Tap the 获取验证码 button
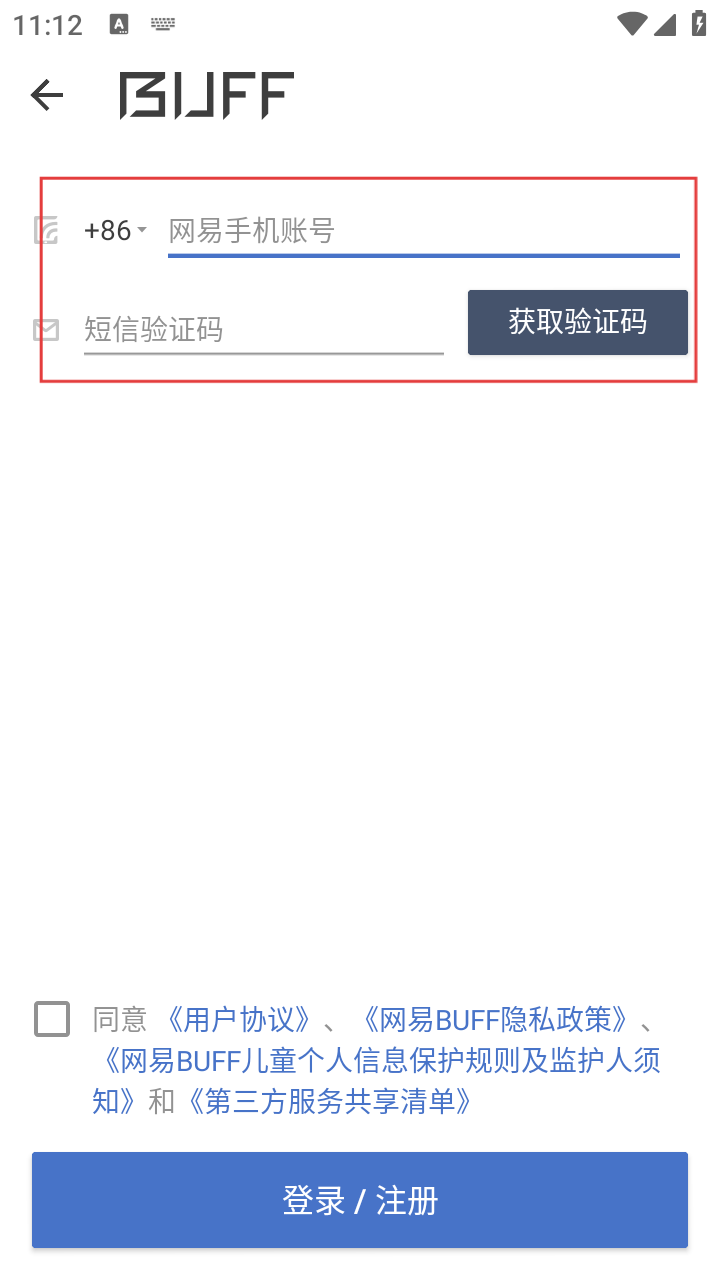The image size is (720, 1280). point(577,322)
